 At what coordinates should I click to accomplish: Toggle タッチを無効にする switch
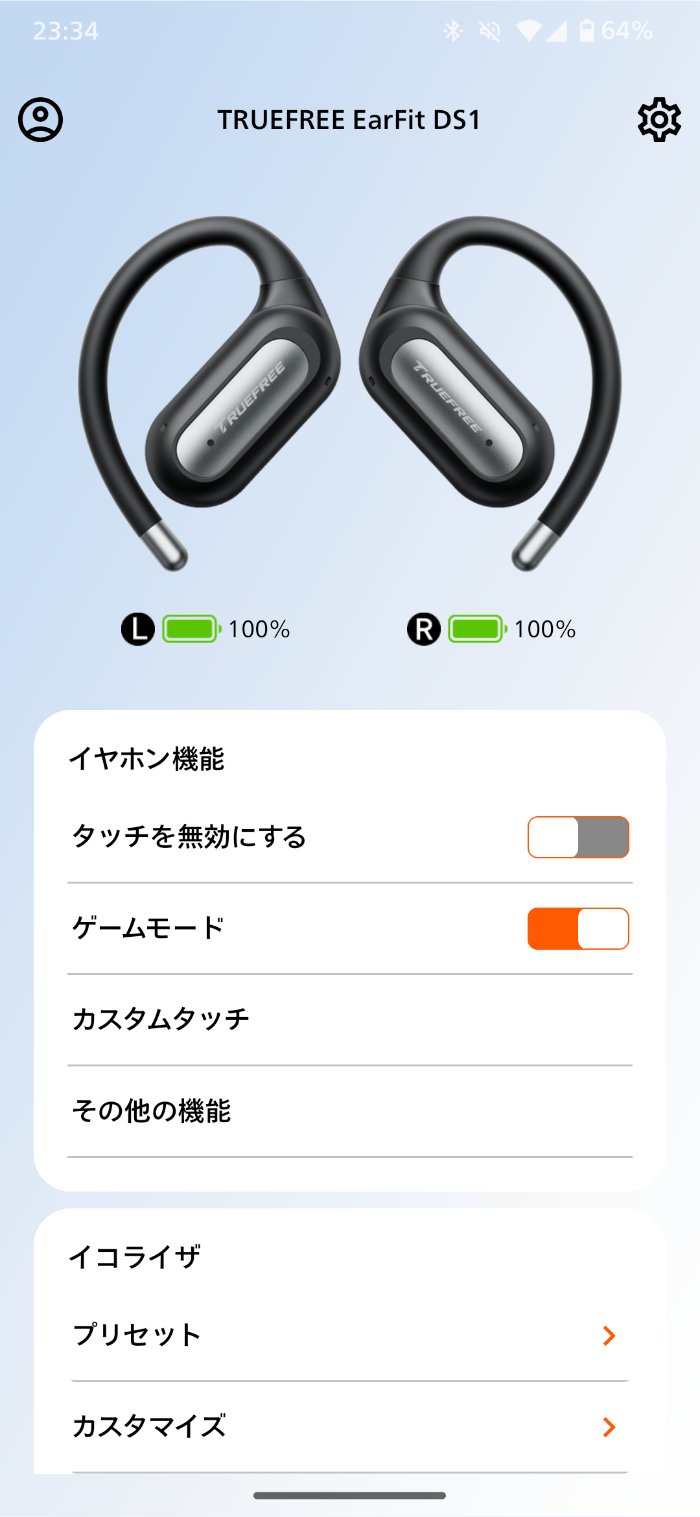click(x=578, y=837)
